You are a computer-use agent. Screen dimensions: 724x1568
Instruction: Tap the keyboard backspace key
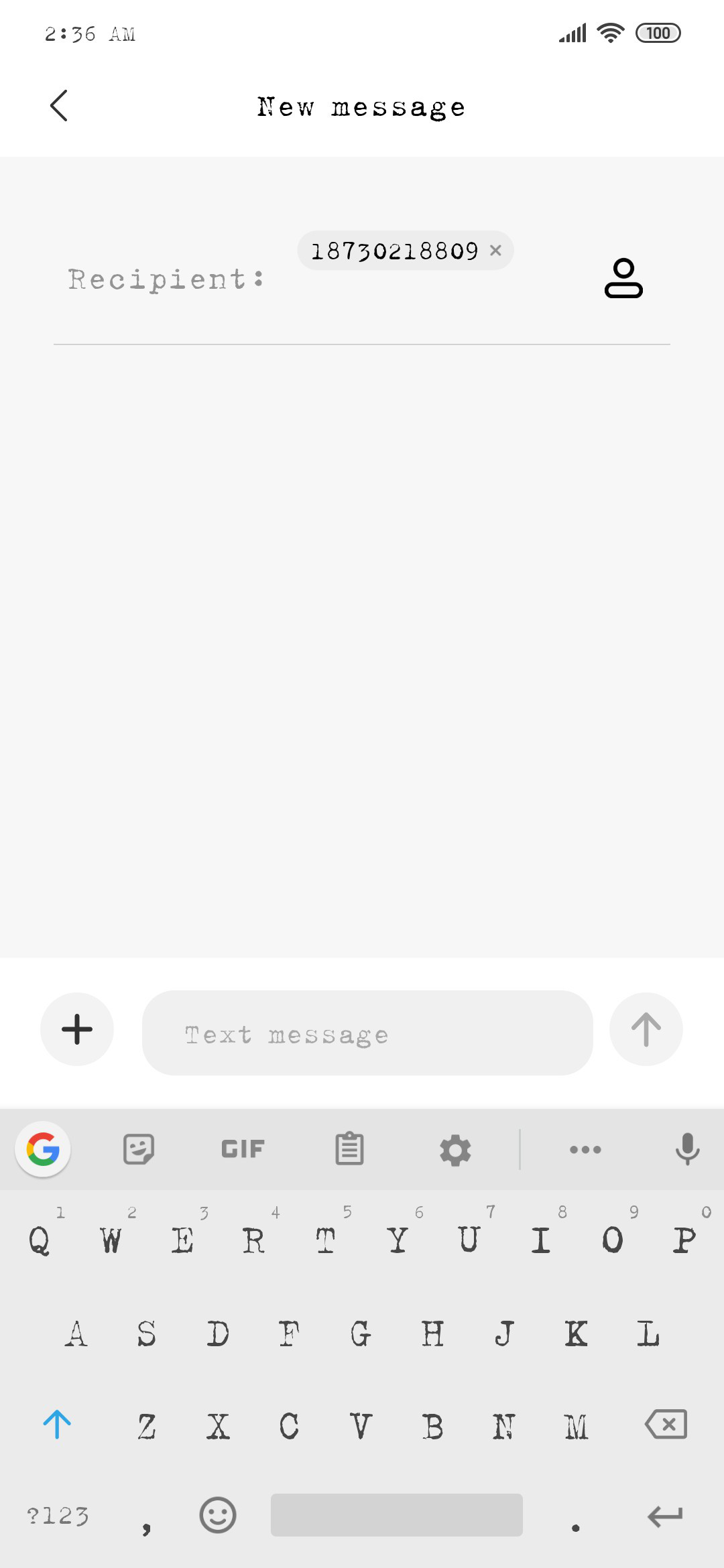666,1424
